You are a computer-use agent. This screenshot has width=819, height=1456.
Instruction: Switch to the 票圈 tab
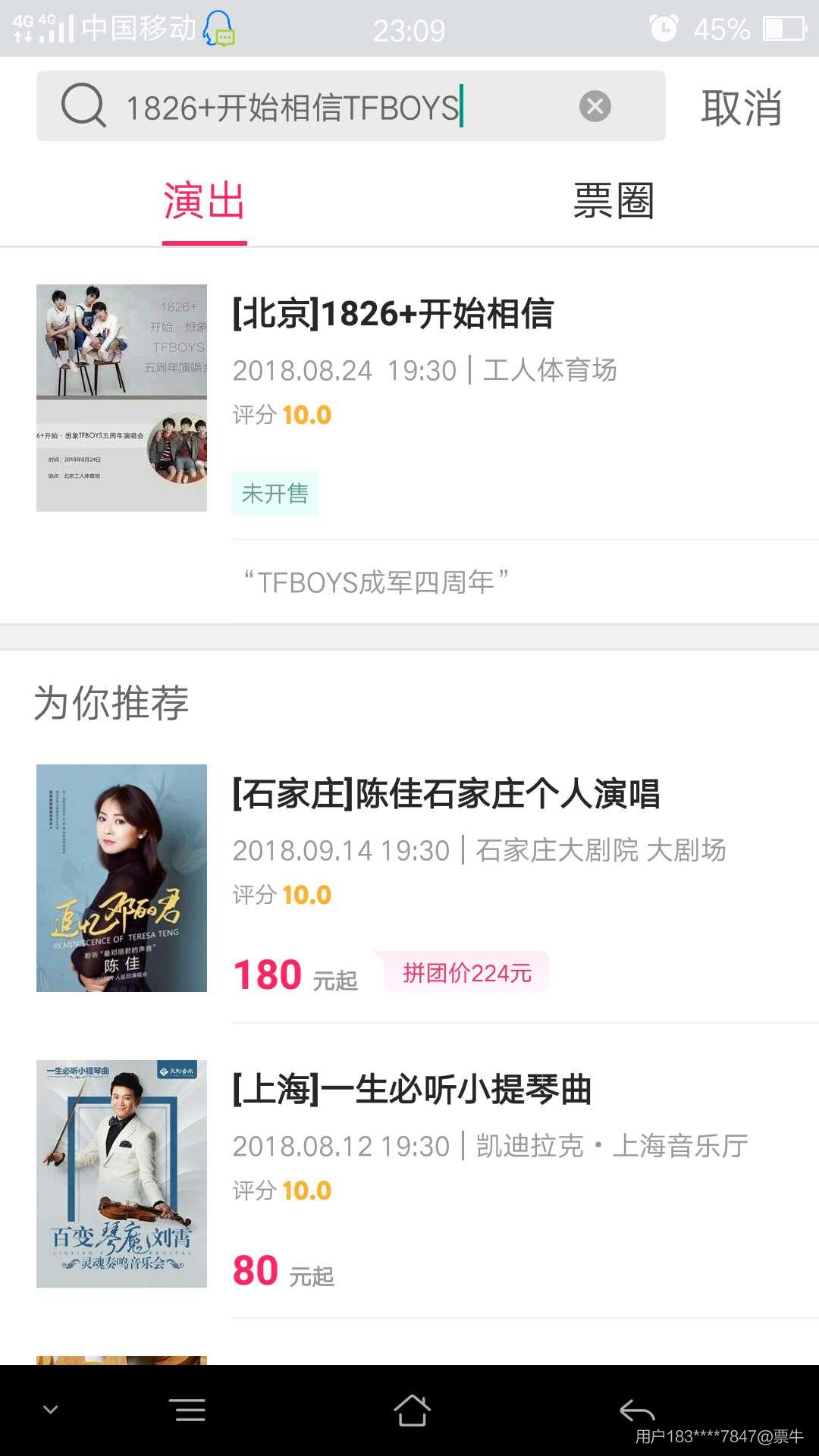613,202
